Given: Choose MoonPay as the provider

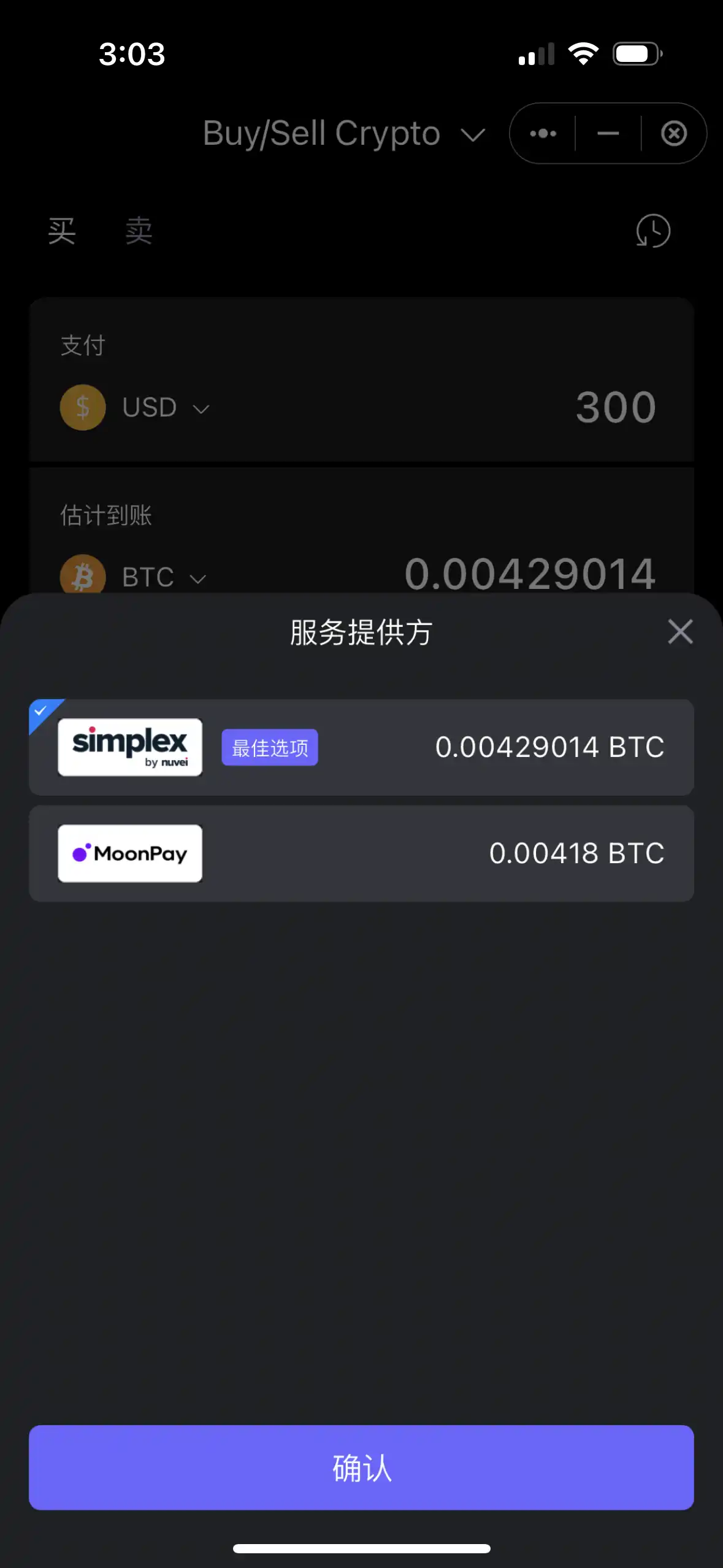Looking at the screenshot, I should [x=361, y=853].
